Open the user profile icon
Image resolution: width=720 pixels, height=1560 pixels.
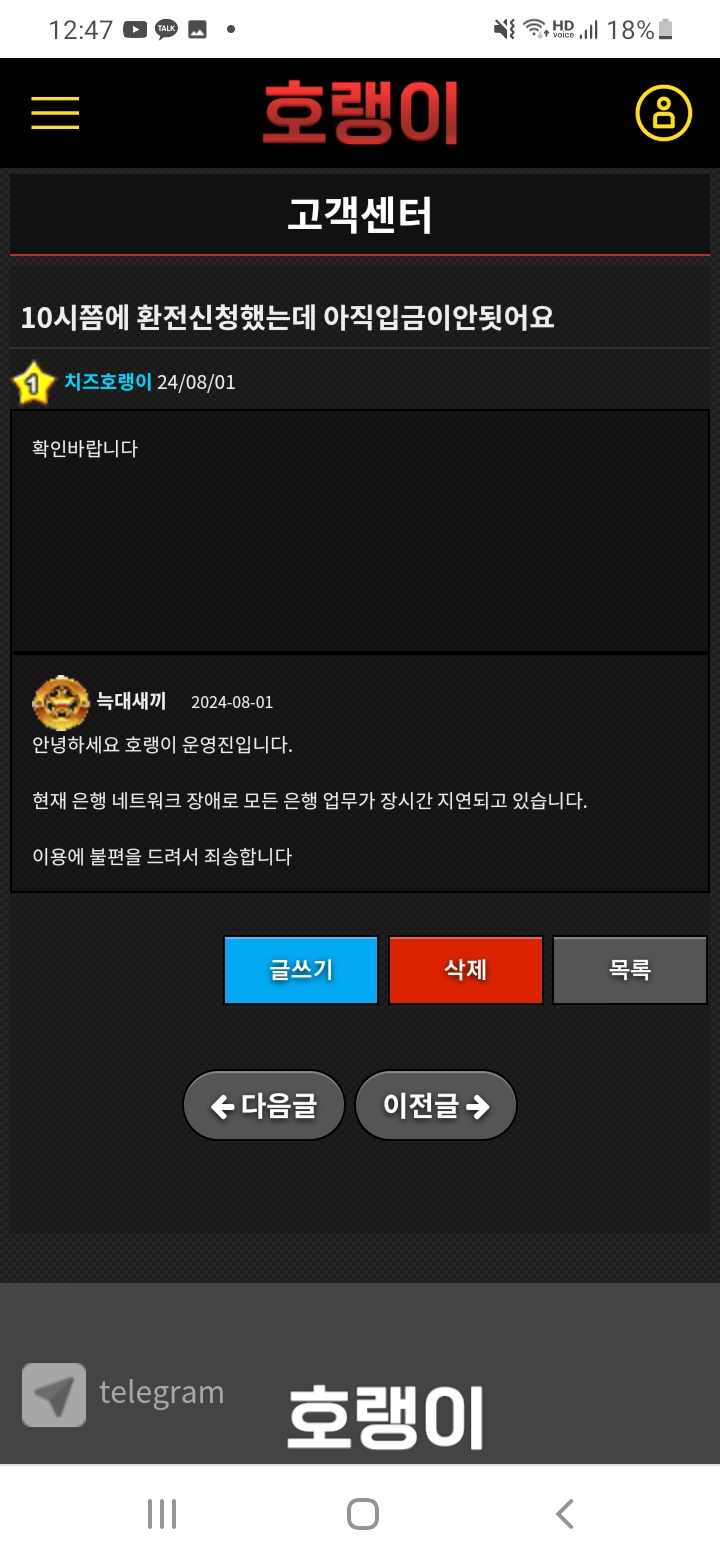[664, 112]
